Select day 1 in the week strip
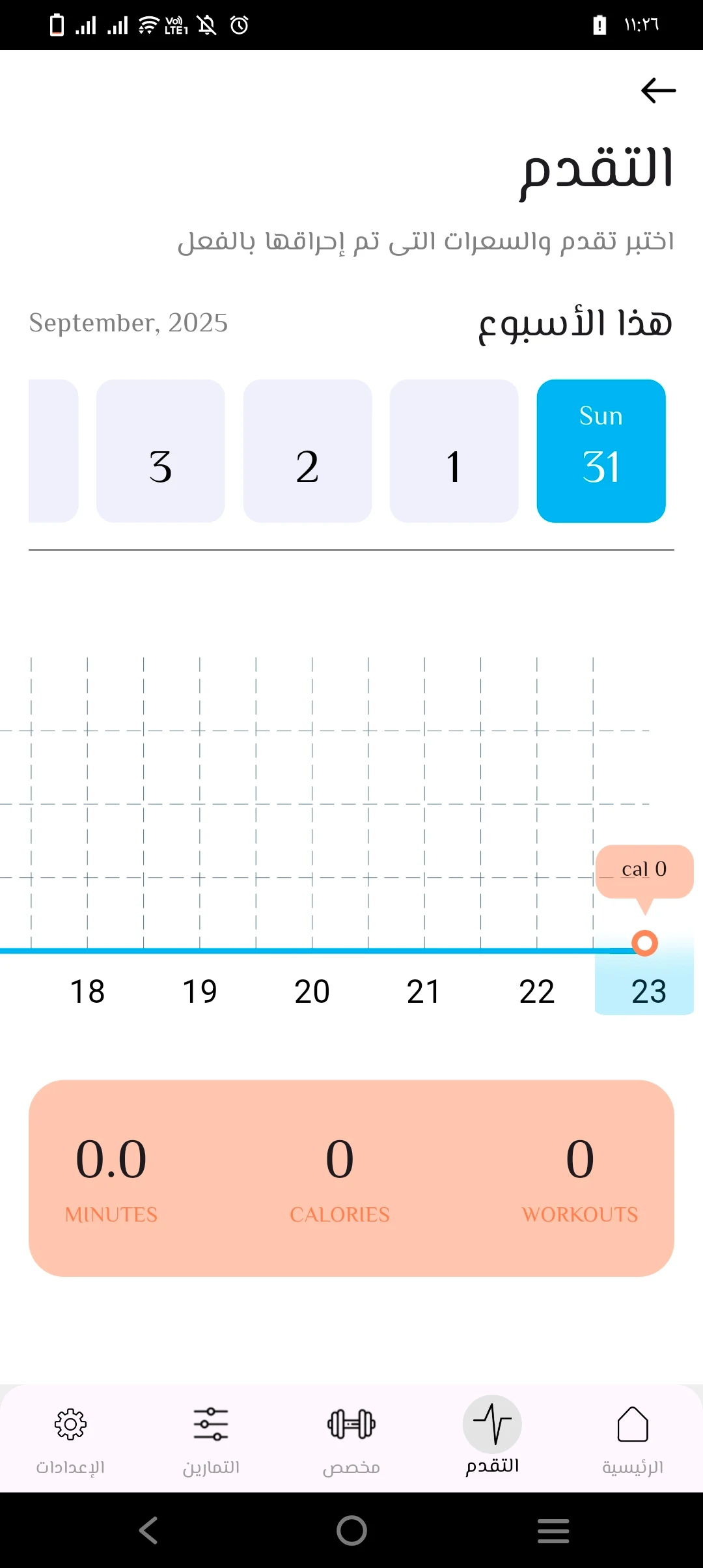 (454, 451)
